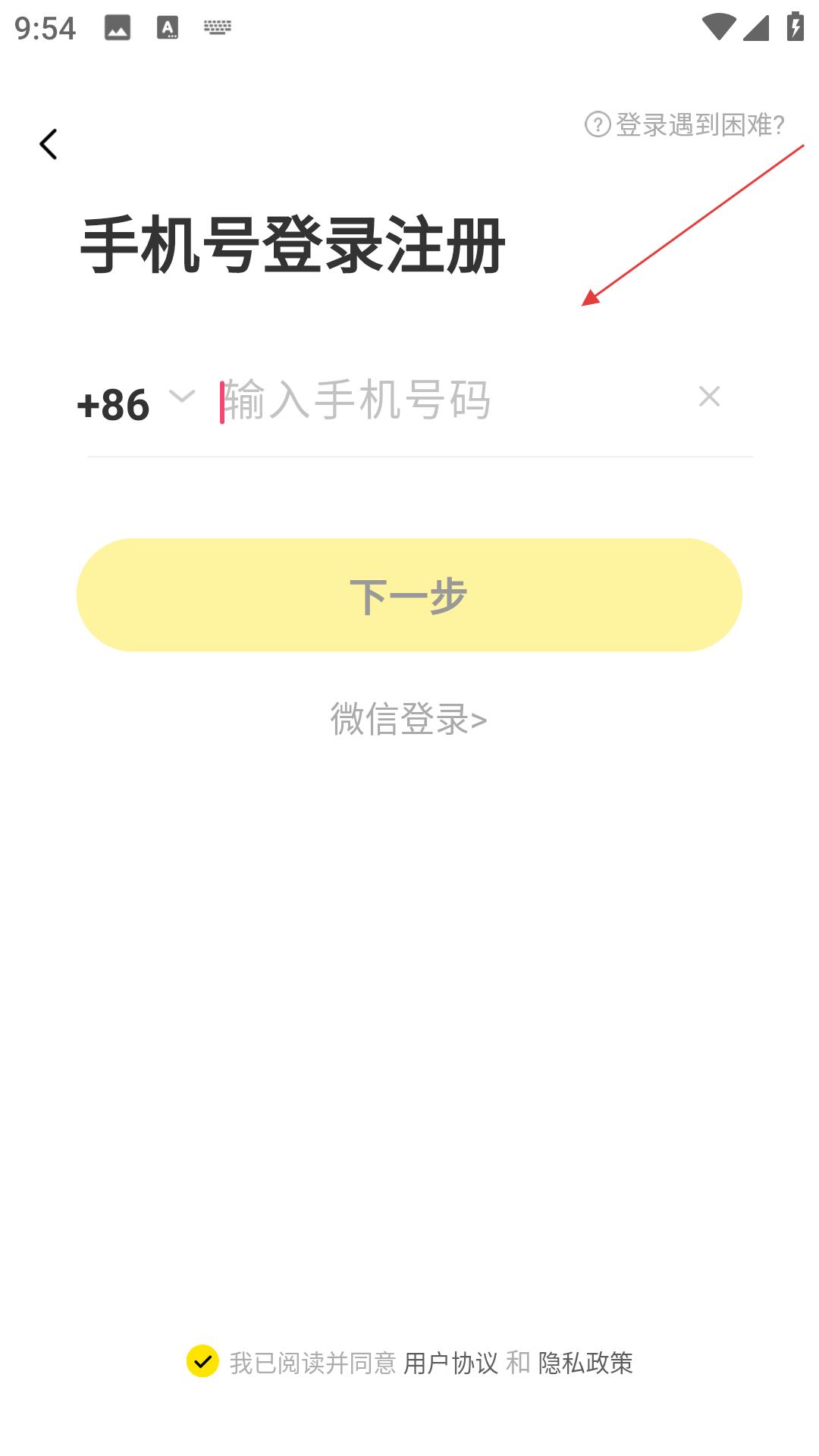Screen dimensions: 819x1456
Task: Open the 用户协议 link
Action: tap(450, 1363)
